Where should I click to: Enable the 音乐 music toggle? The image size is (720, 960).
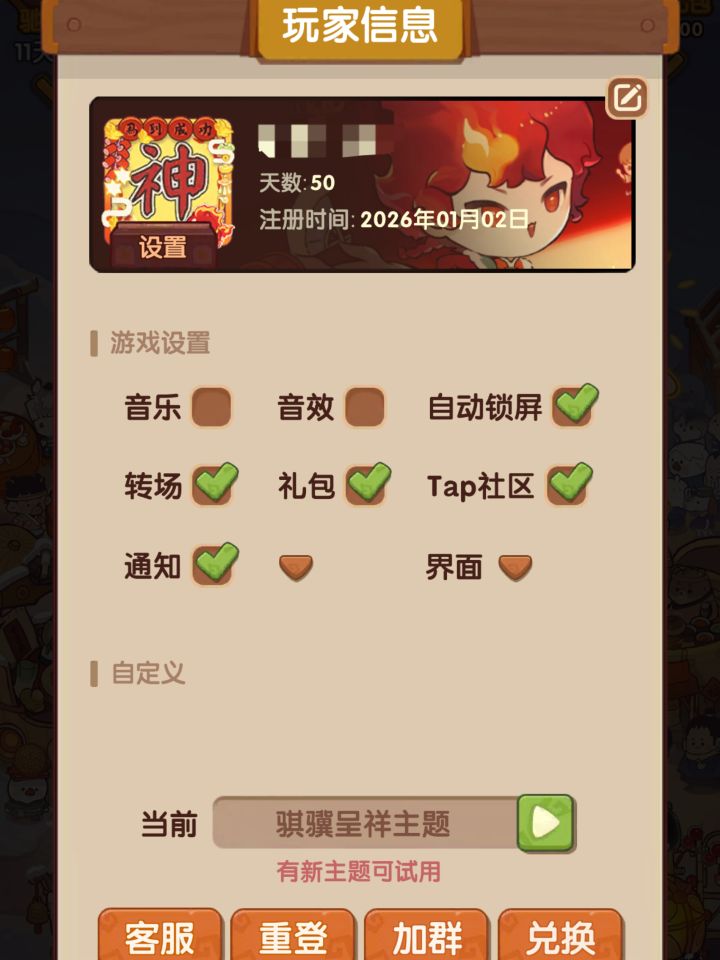tap(211, 407)
